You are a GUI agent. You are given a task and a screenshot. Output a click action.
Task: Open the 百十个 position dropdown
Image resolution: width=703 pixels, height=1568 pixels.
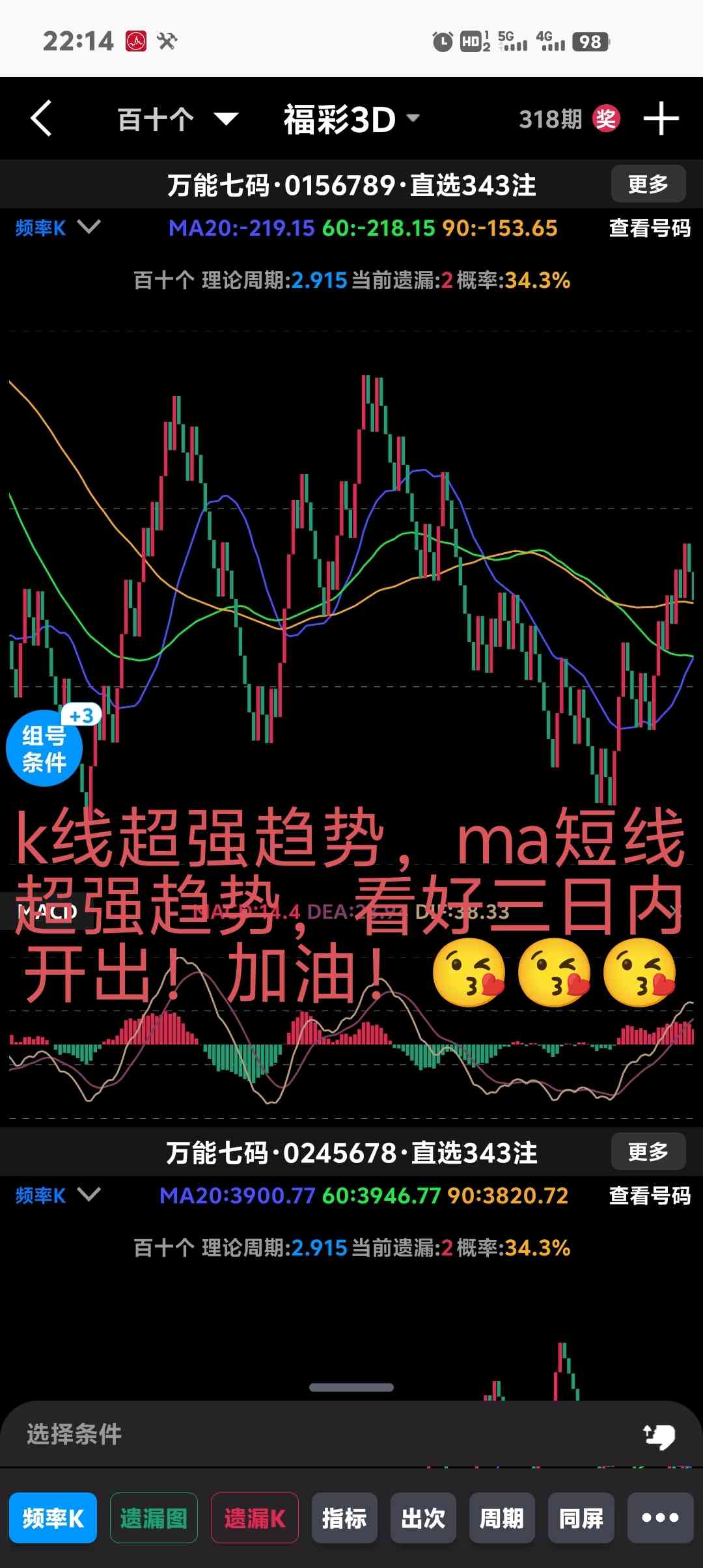[x=177, y=119]
